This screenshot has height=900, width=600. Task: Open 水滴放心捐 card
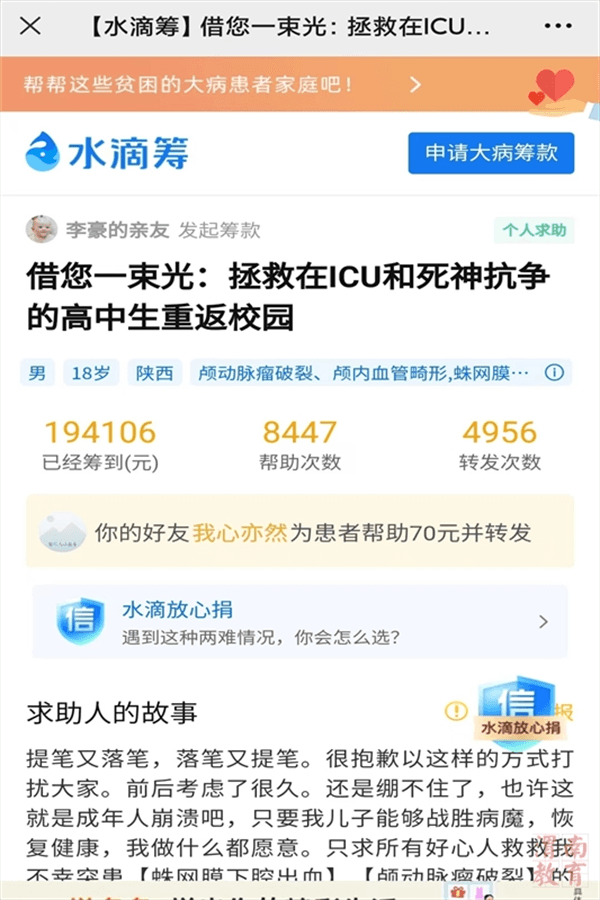[x=300, y=621]
